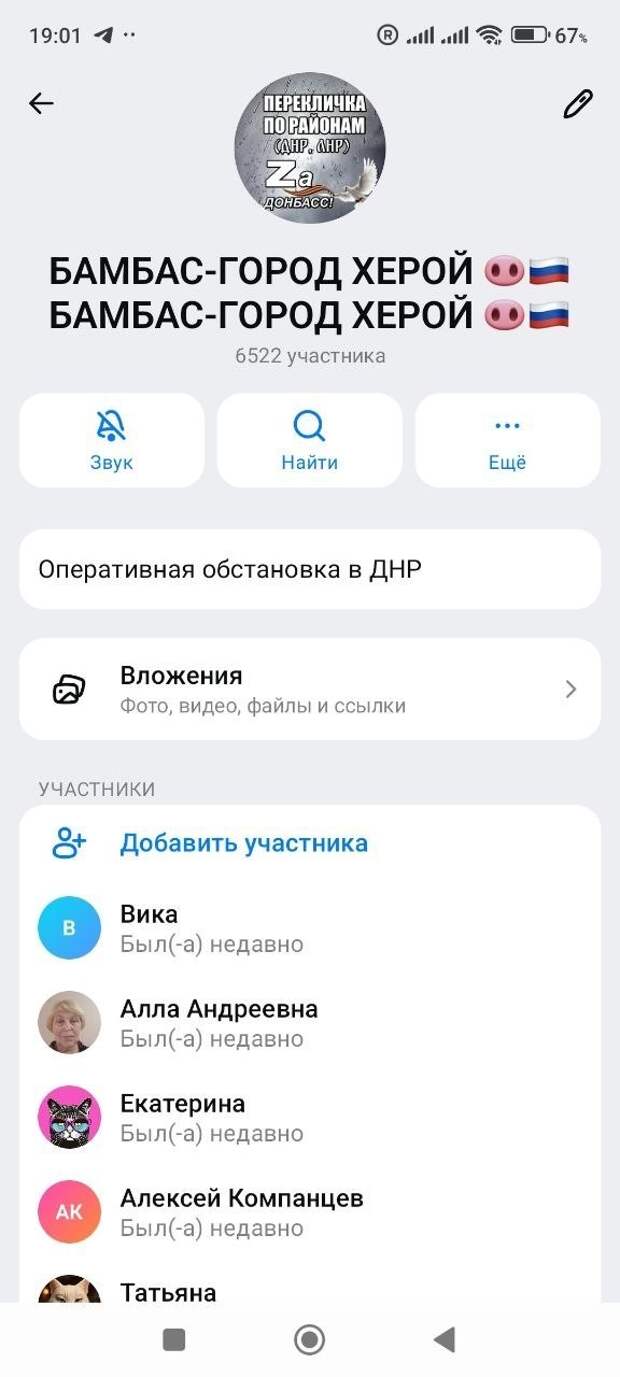Screen dimensions: 620x1377
Task: Open more options via Ещё
Action: pyautogui.click(x=507, y=441)
